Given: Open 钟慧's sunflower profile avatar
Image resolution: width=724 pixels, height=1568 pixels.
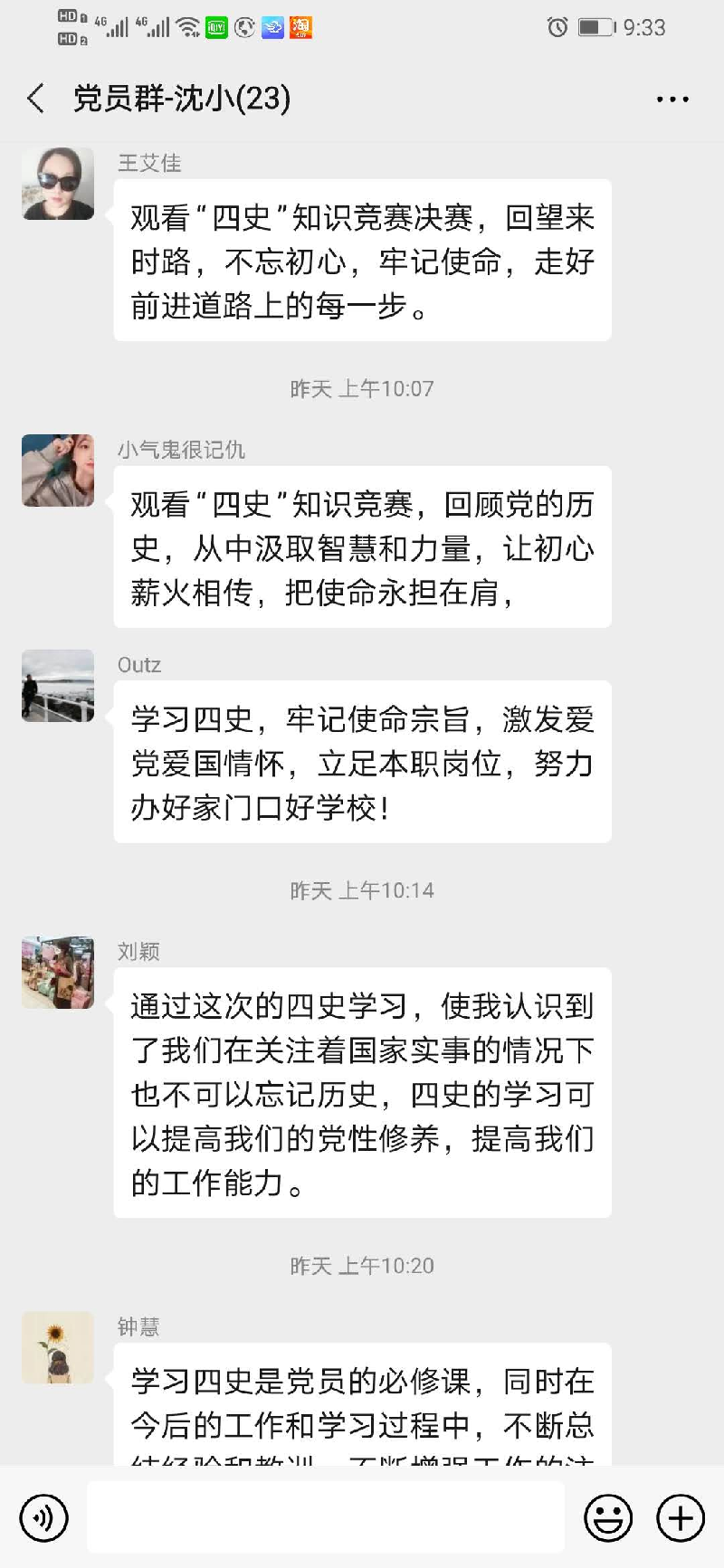Looking at the screenshot, I should 58,1348.
